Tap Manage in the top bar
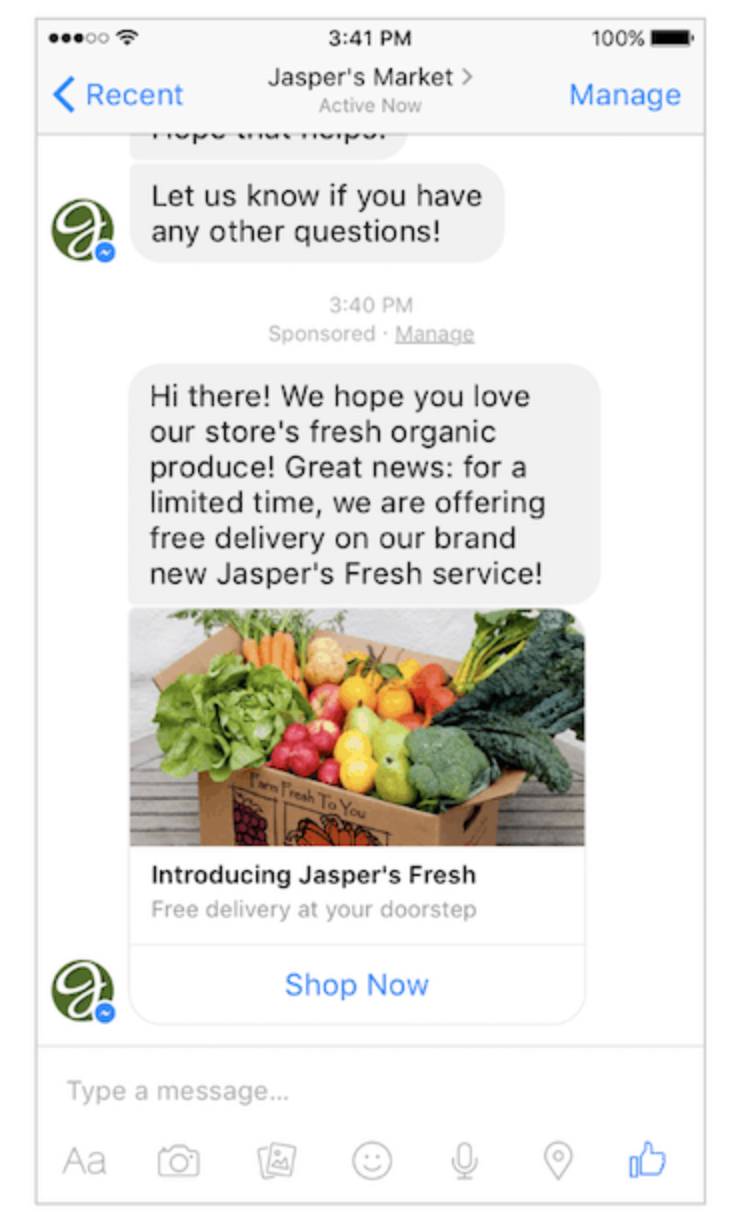Viewport: 732px width, 1226px height. (624, 95)
